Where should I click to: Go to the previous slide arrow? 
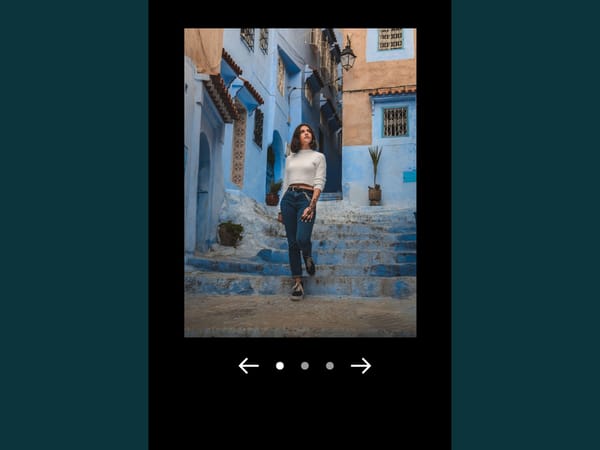pyautogui.click(x=248, y=366)
